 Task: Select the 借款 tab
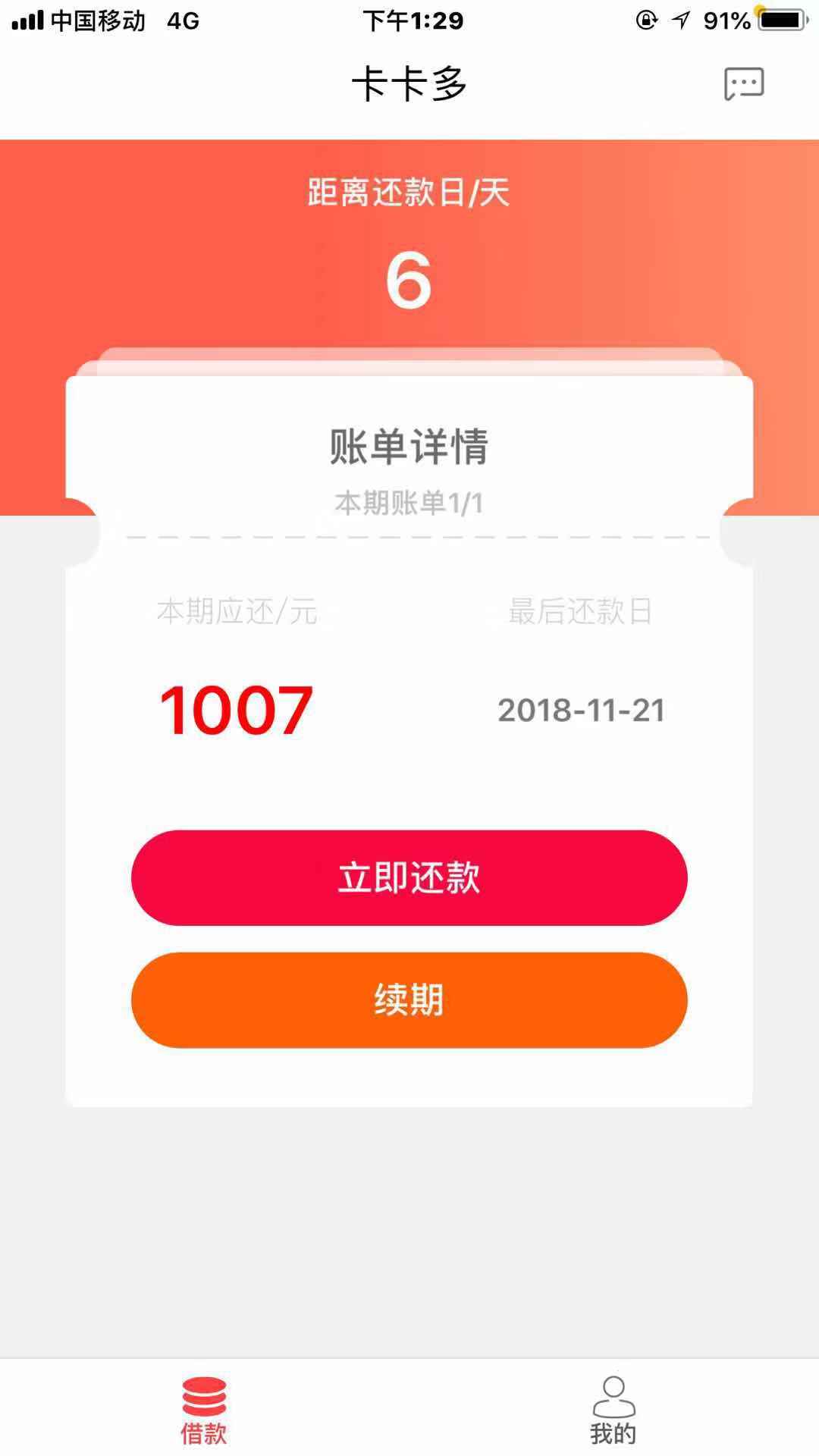pos(204,1410)
